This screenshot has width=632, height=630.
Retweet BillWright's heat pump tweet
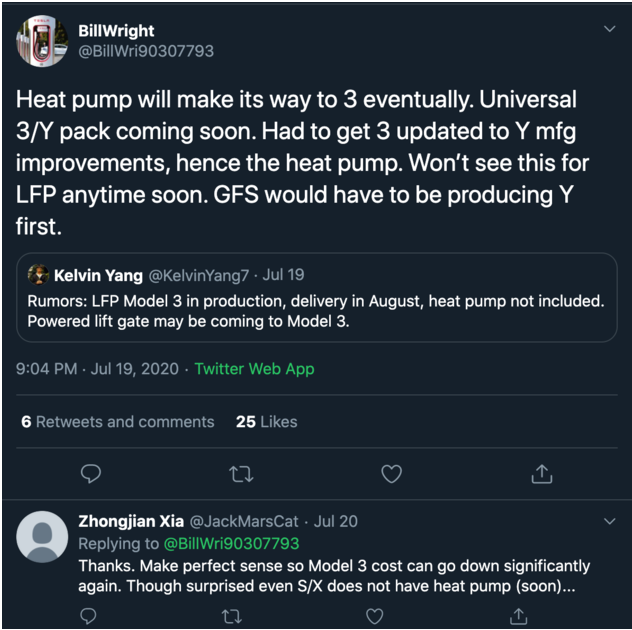[x=241, y=473]
